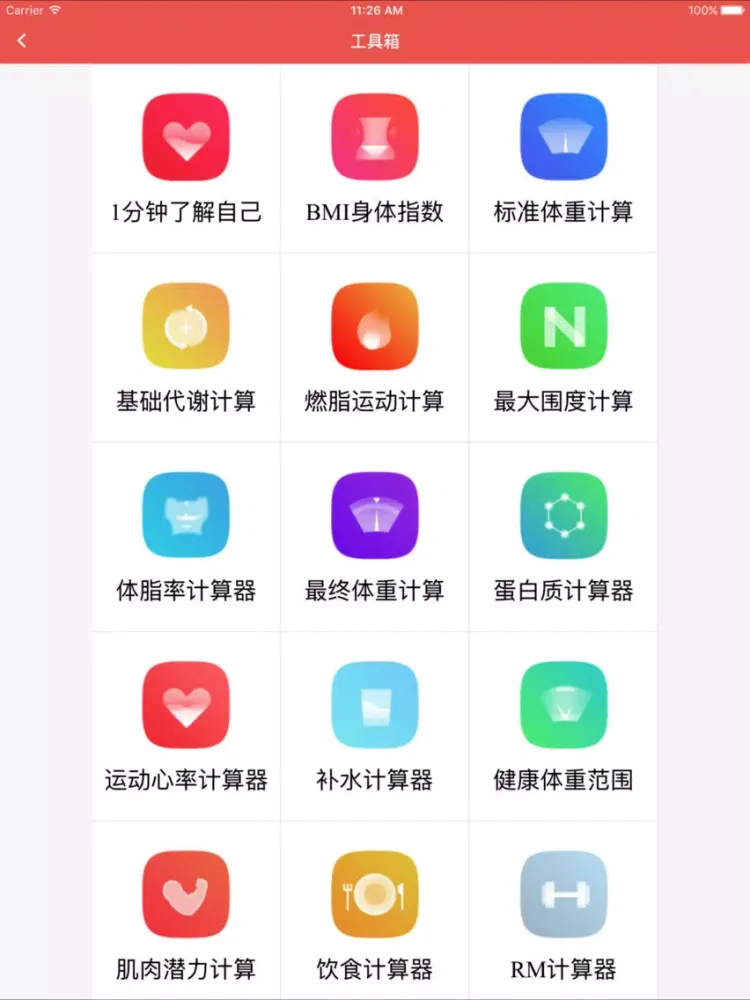
Task: Open the 1分钟了解自己 heart icon
Action: coord(184,137)
